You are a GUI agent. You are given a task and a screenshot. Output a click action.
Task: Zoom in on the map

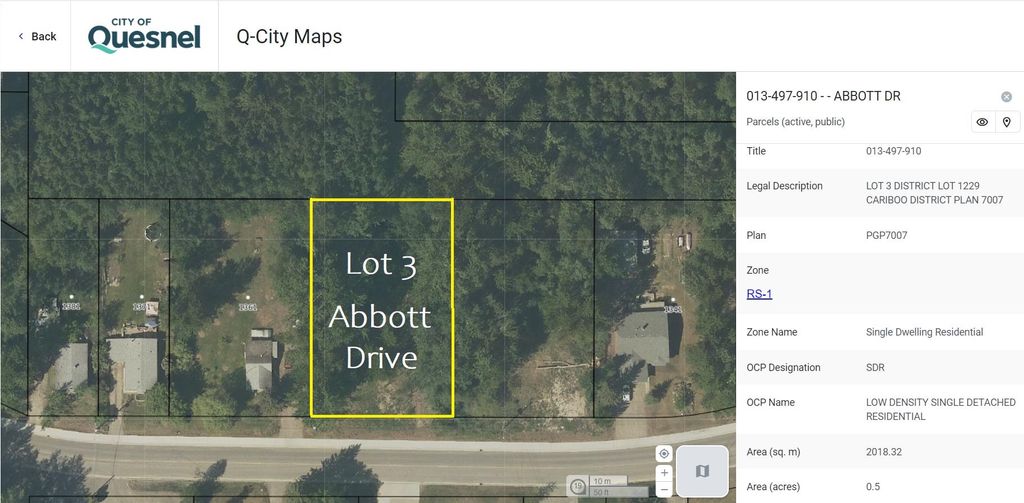point(664,472)
